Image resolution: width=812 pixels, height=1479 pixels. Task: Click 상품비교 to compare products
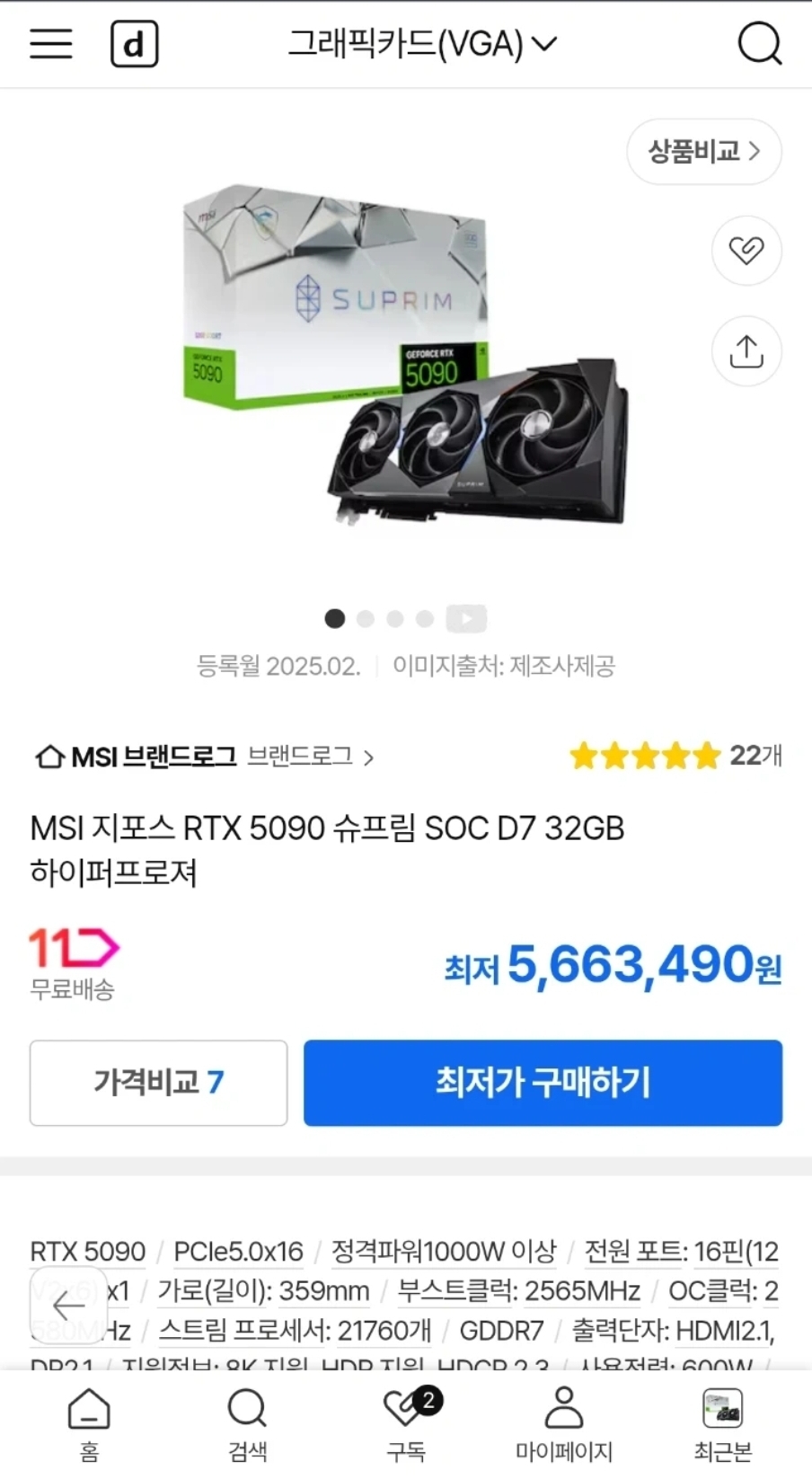tap(703, 152)
